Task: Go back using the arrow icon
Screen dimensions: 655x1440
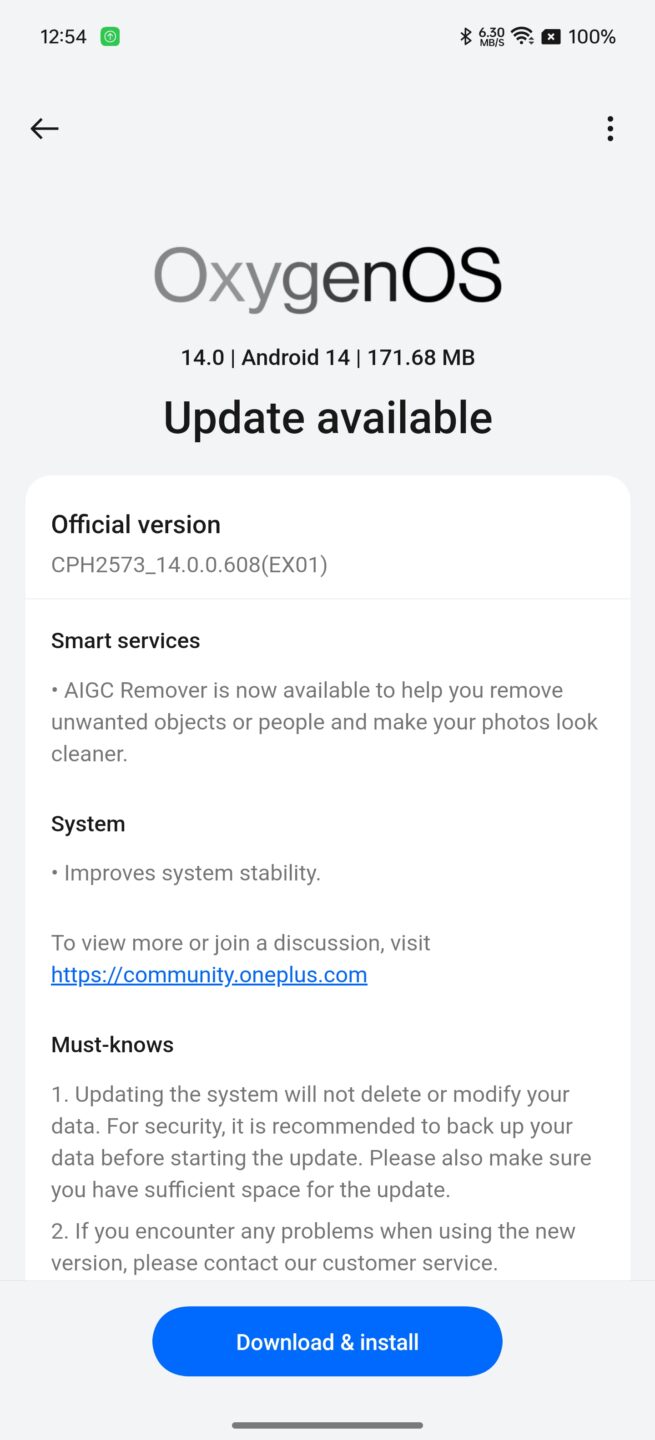Action: (x=44, y=128)
